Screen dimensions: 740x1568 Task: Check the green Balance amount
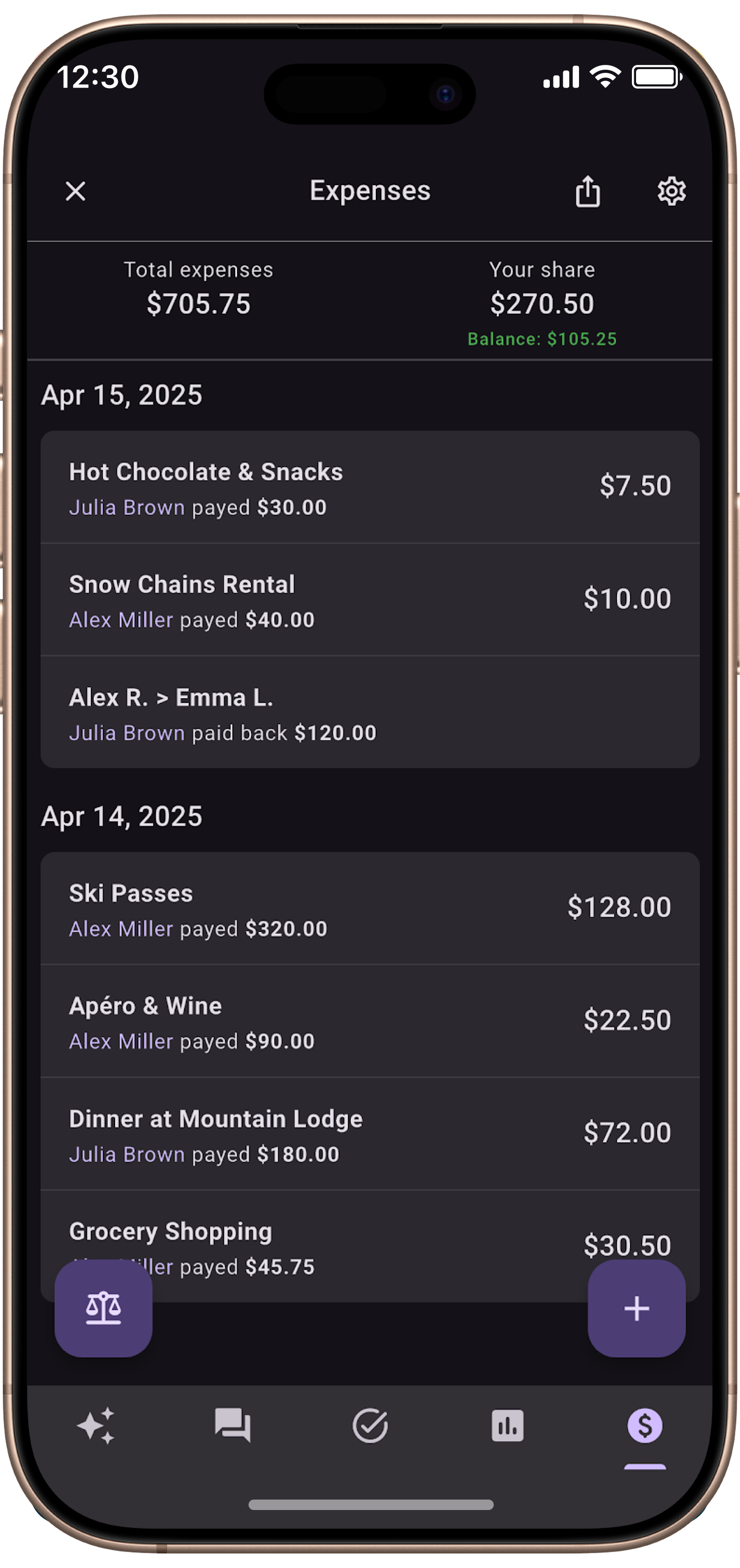[x=541, y=339]
